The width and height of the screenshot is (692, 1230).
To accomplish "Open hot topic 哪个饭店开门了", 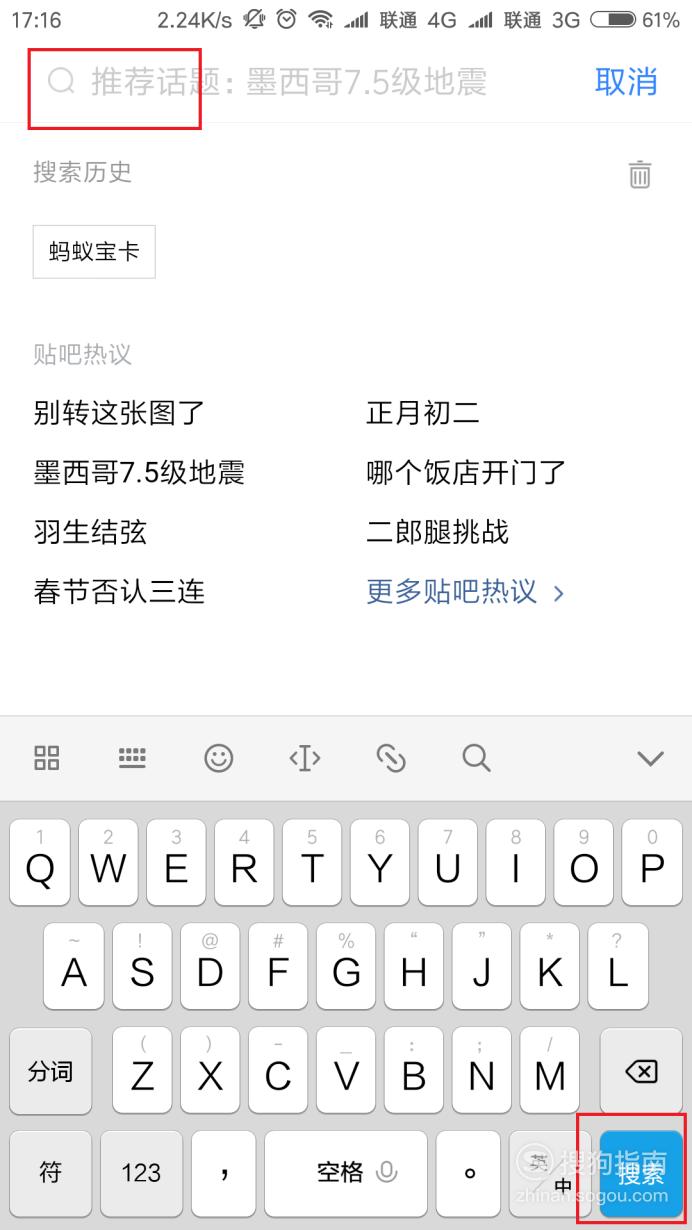I will point(466,472).
